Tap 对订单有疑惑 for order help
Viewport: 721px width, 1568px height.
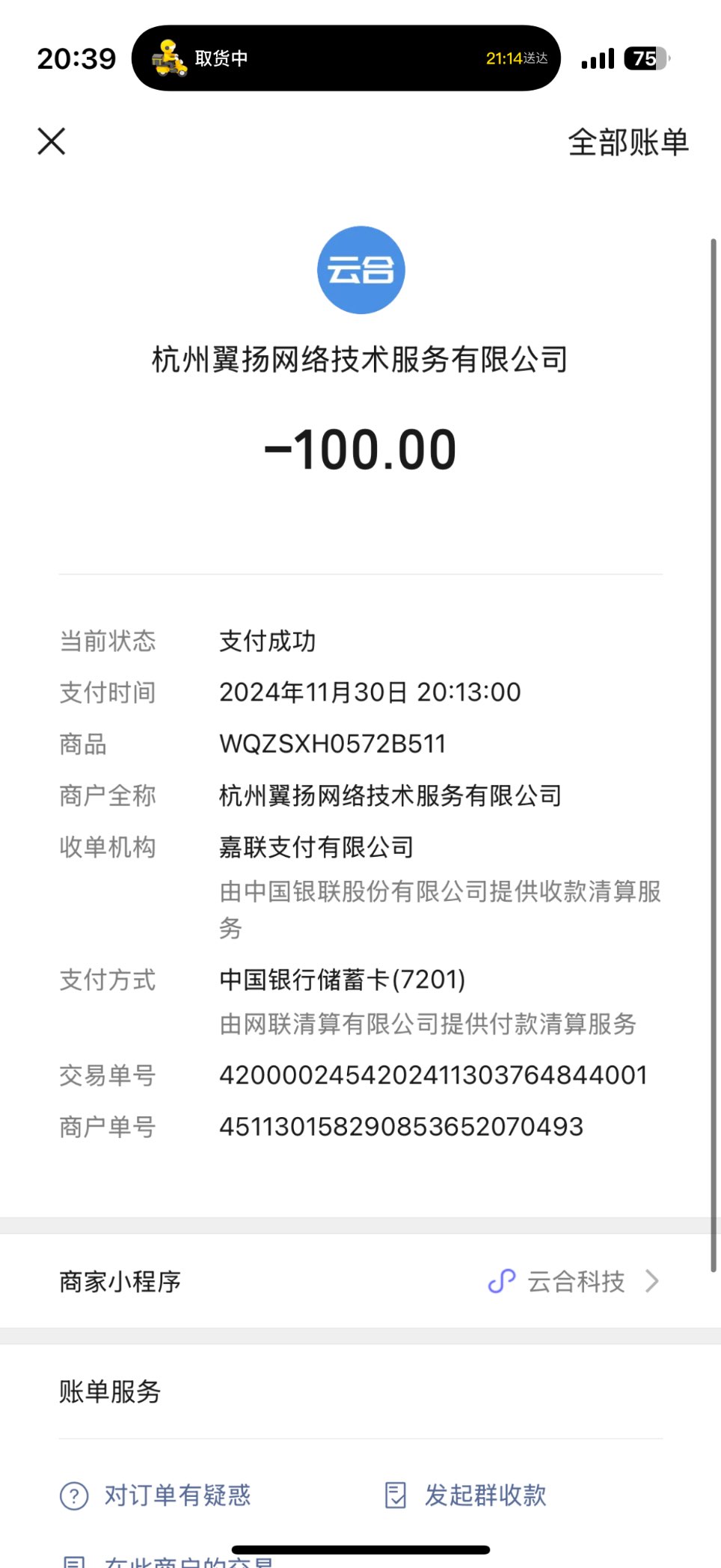[156, 1495]
